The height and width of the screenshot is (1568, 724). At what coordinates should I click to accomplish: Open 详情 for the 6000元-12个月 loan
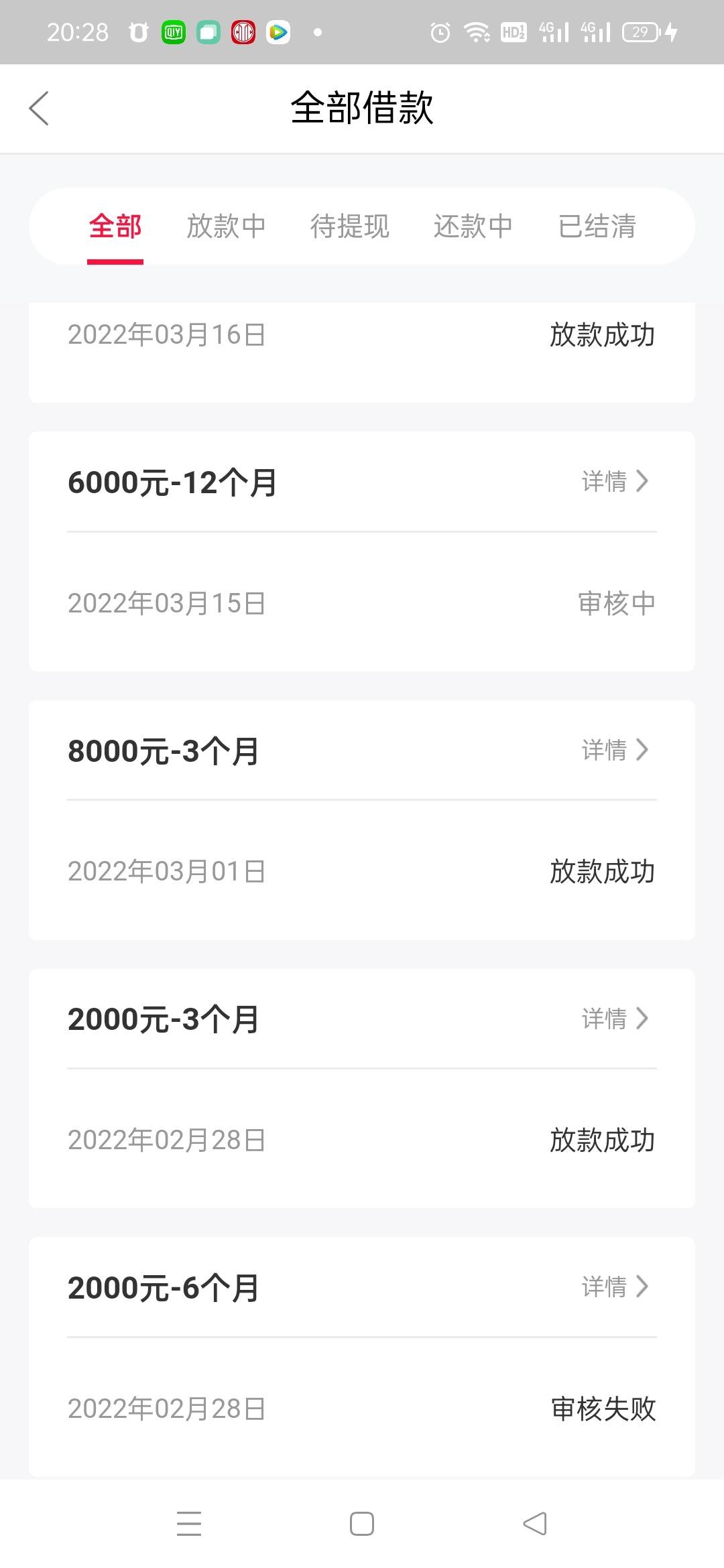click(615, 481)
